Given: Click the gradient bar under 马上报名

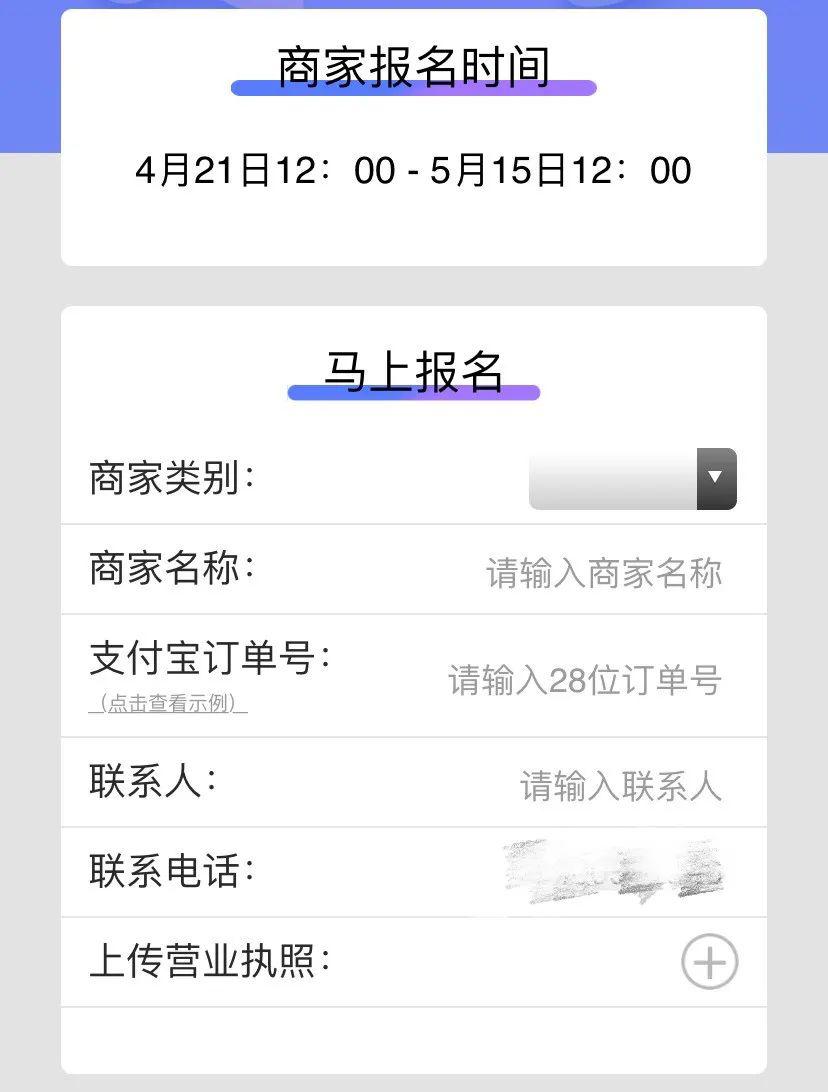Looking at the screenshot, I should [414, 393].
